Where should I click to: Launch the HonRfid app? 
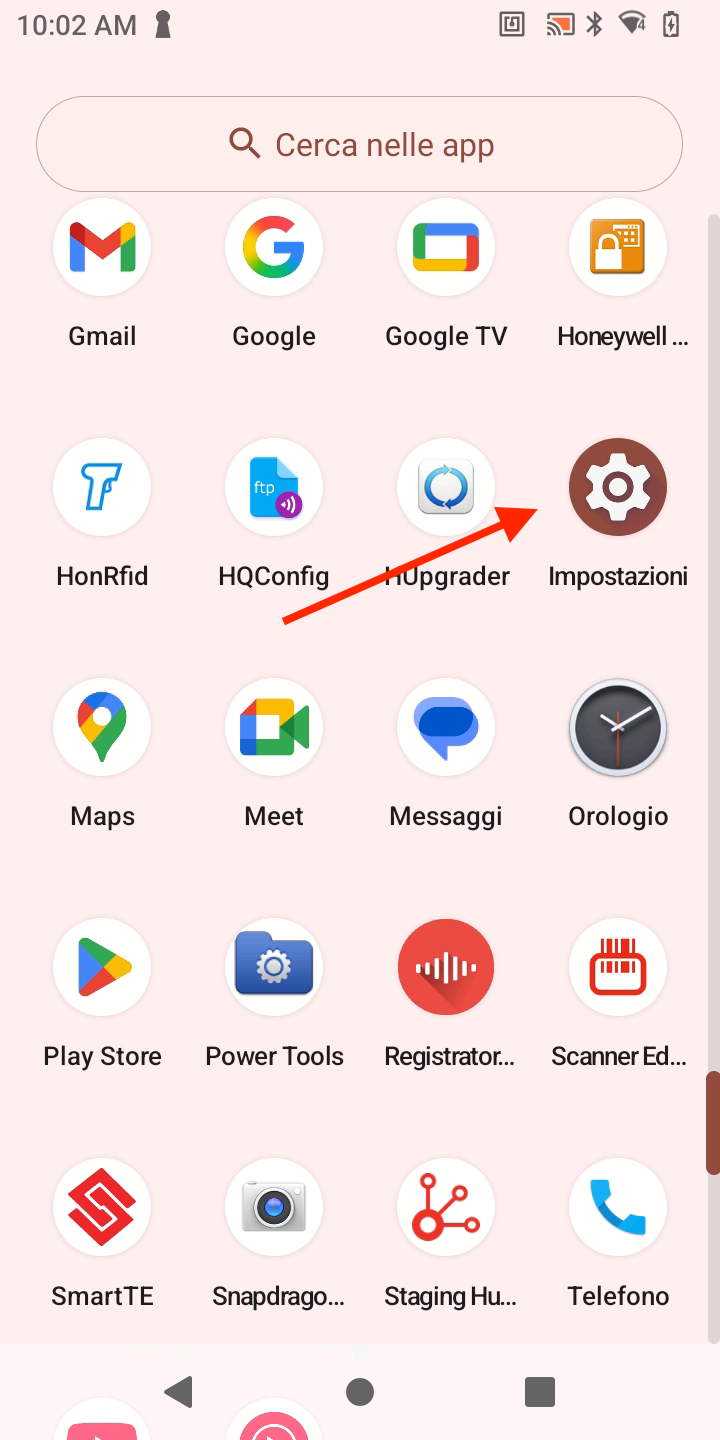pyautogui.click(x=102, y=487)
